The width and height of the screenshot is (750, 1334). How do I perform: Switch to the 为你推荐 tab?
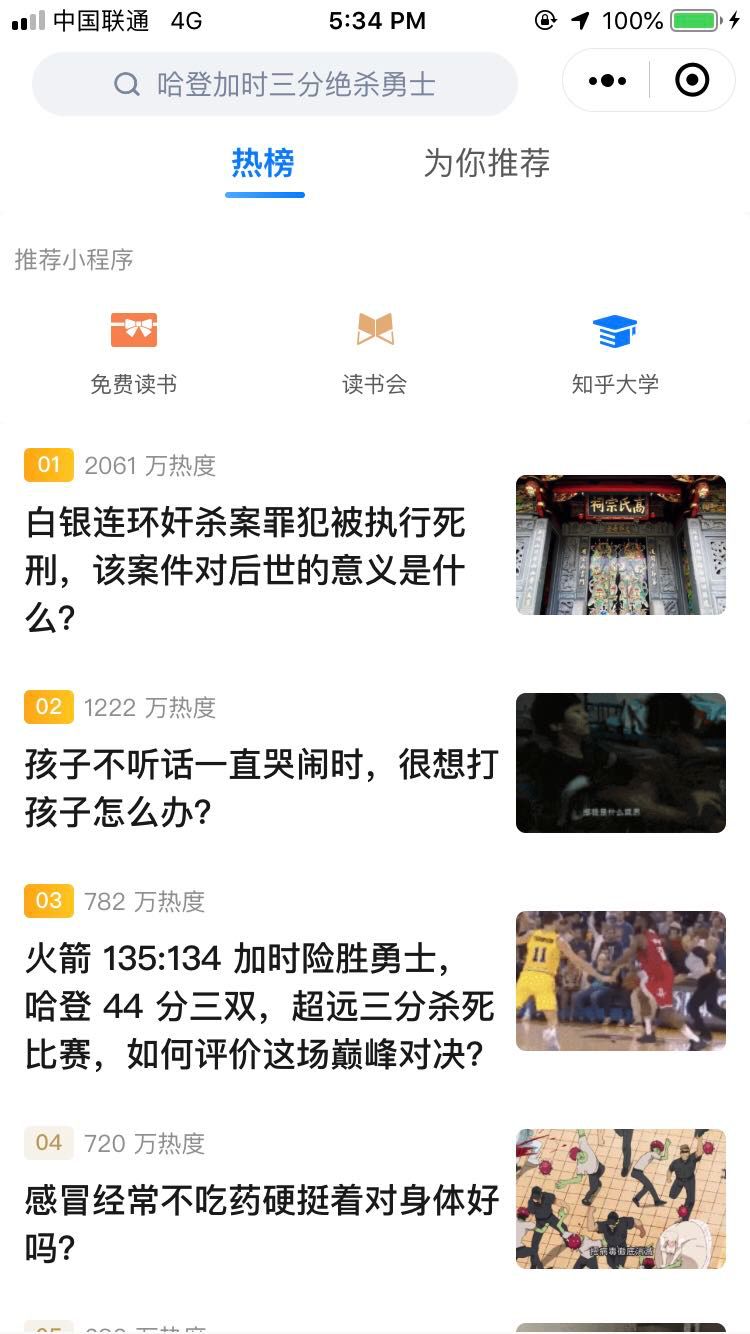486,163
